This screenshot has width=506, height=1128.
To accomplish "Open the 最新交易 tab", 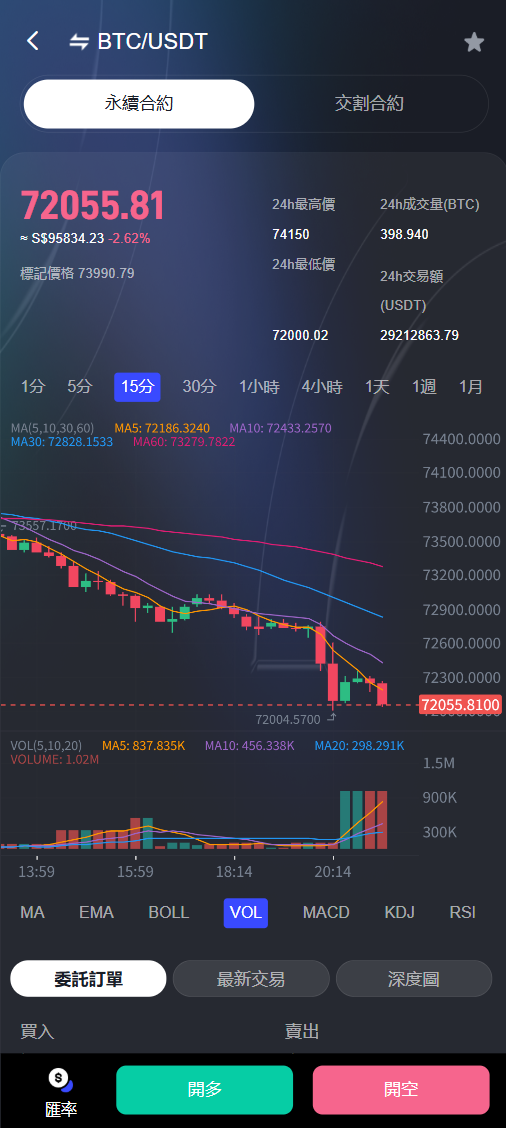I will click(251, 979).
